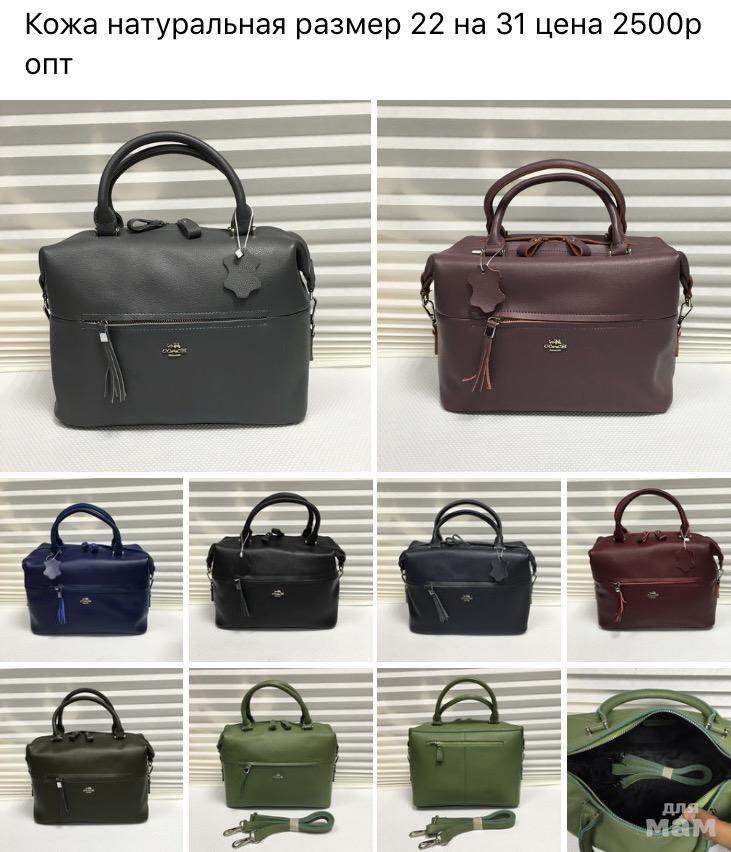The image size is (731, 852).
Task: View the light green bag back side photo
Action: click(x=467, y=757)
